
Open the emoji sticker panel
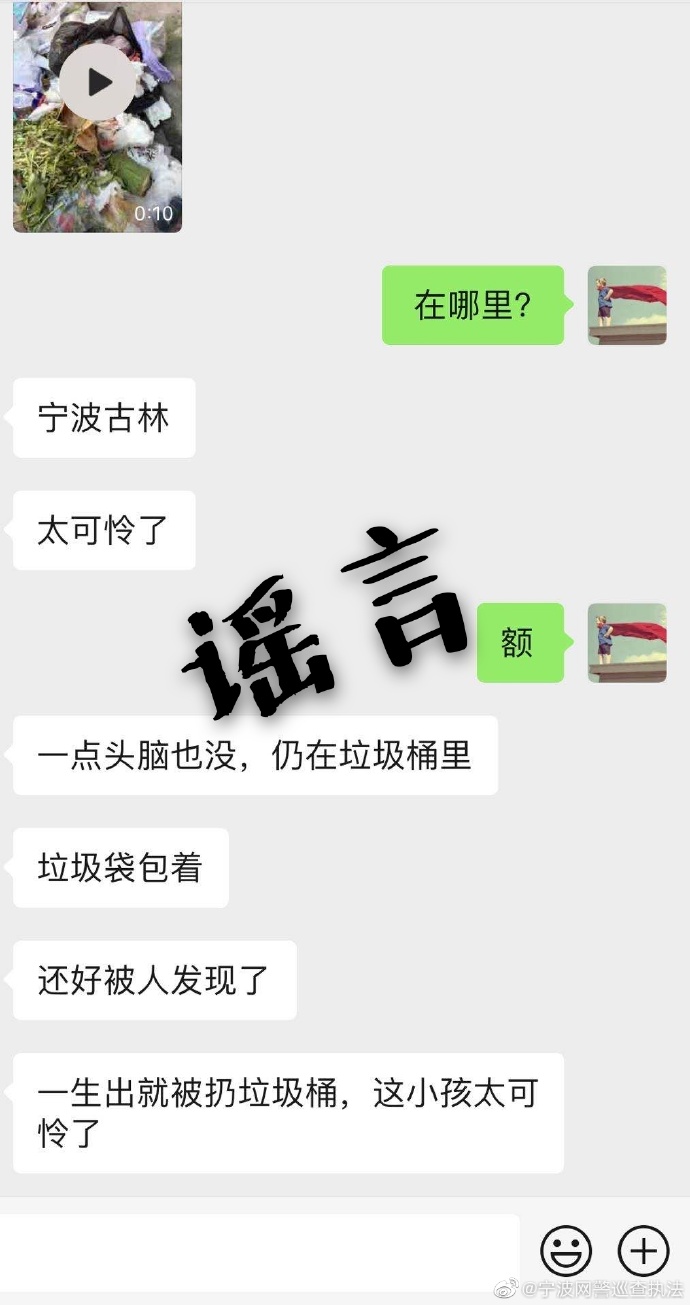pos(566,1251)
